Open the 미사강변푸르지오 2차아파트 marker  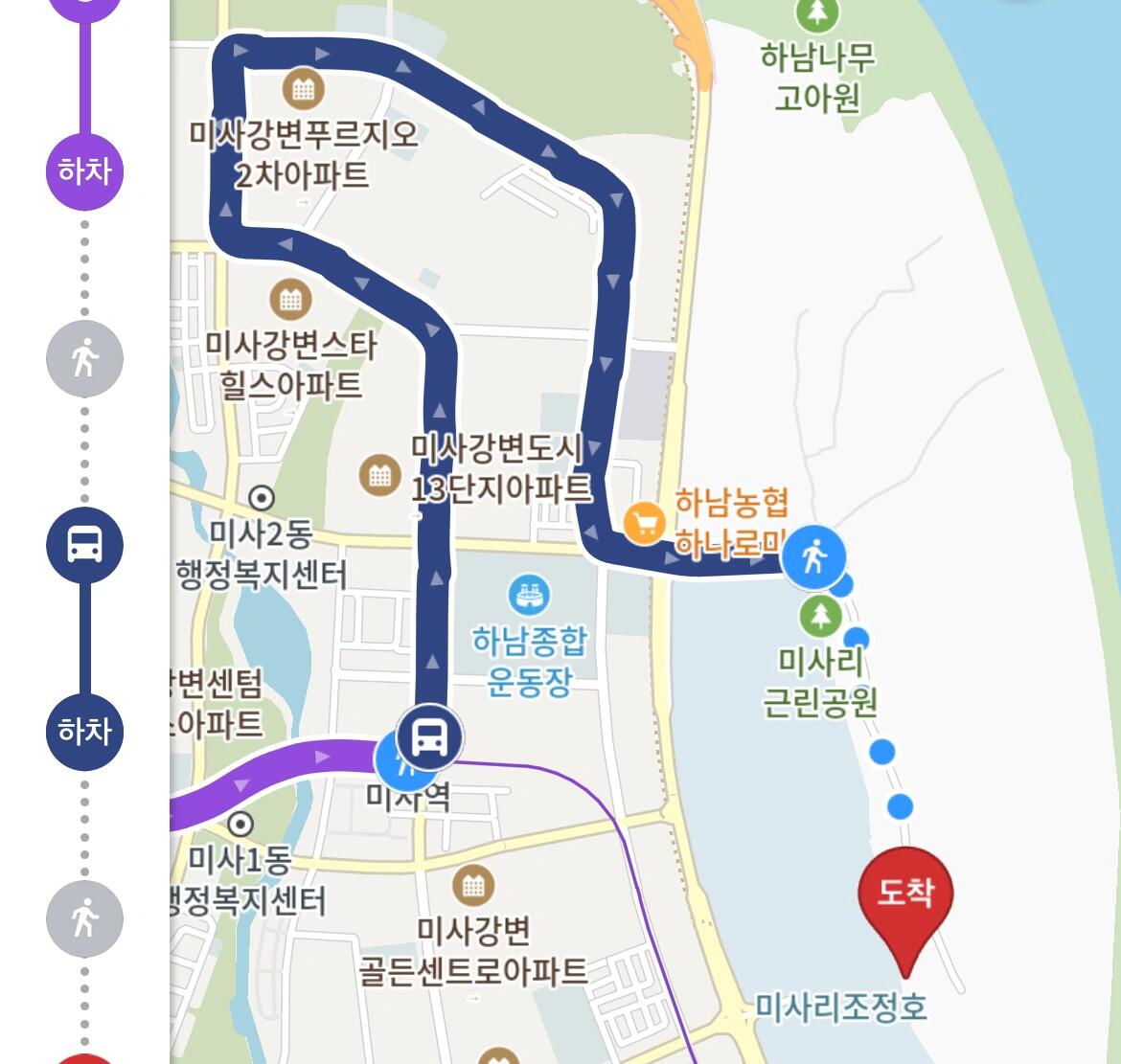(305, 90)
